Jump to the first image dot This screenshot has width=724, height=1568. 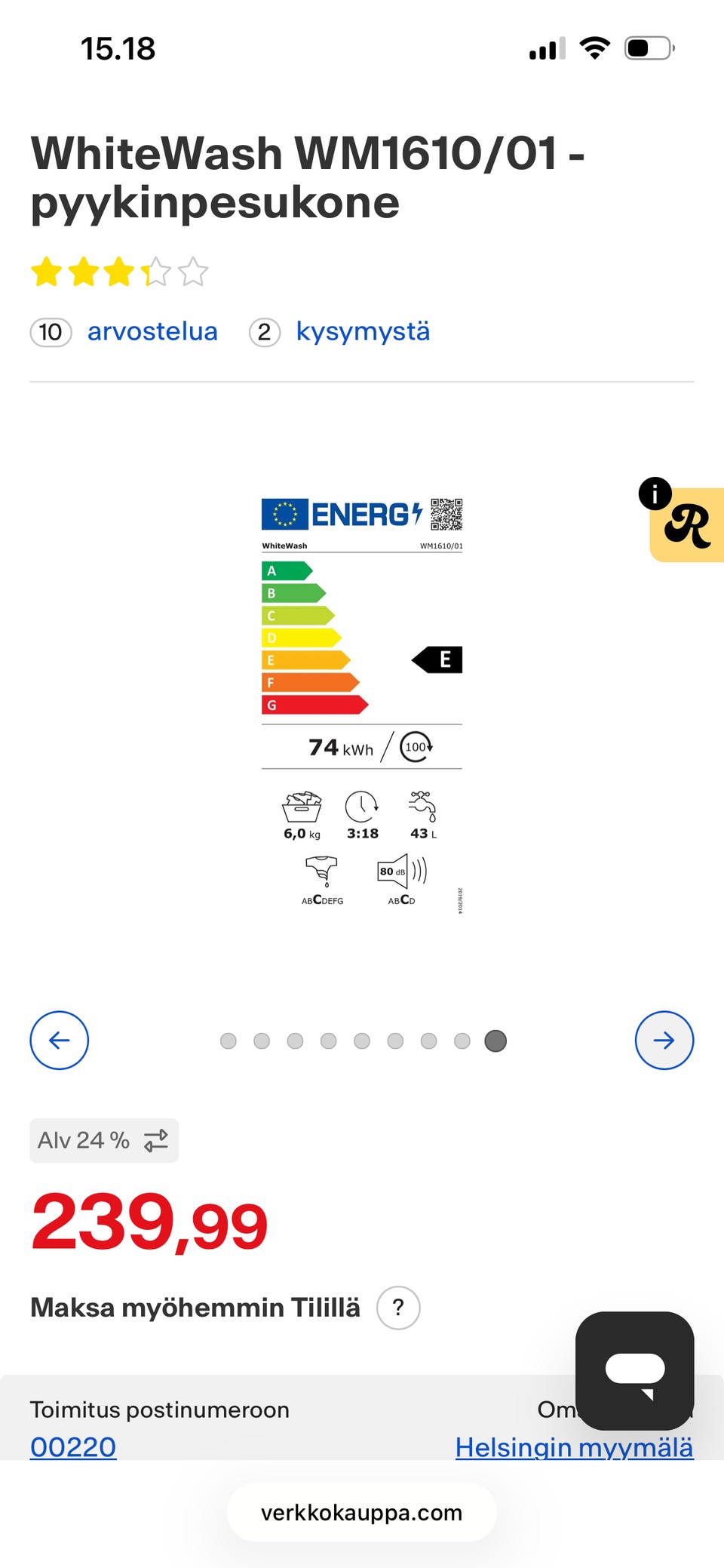click(x=229, y=1041)
